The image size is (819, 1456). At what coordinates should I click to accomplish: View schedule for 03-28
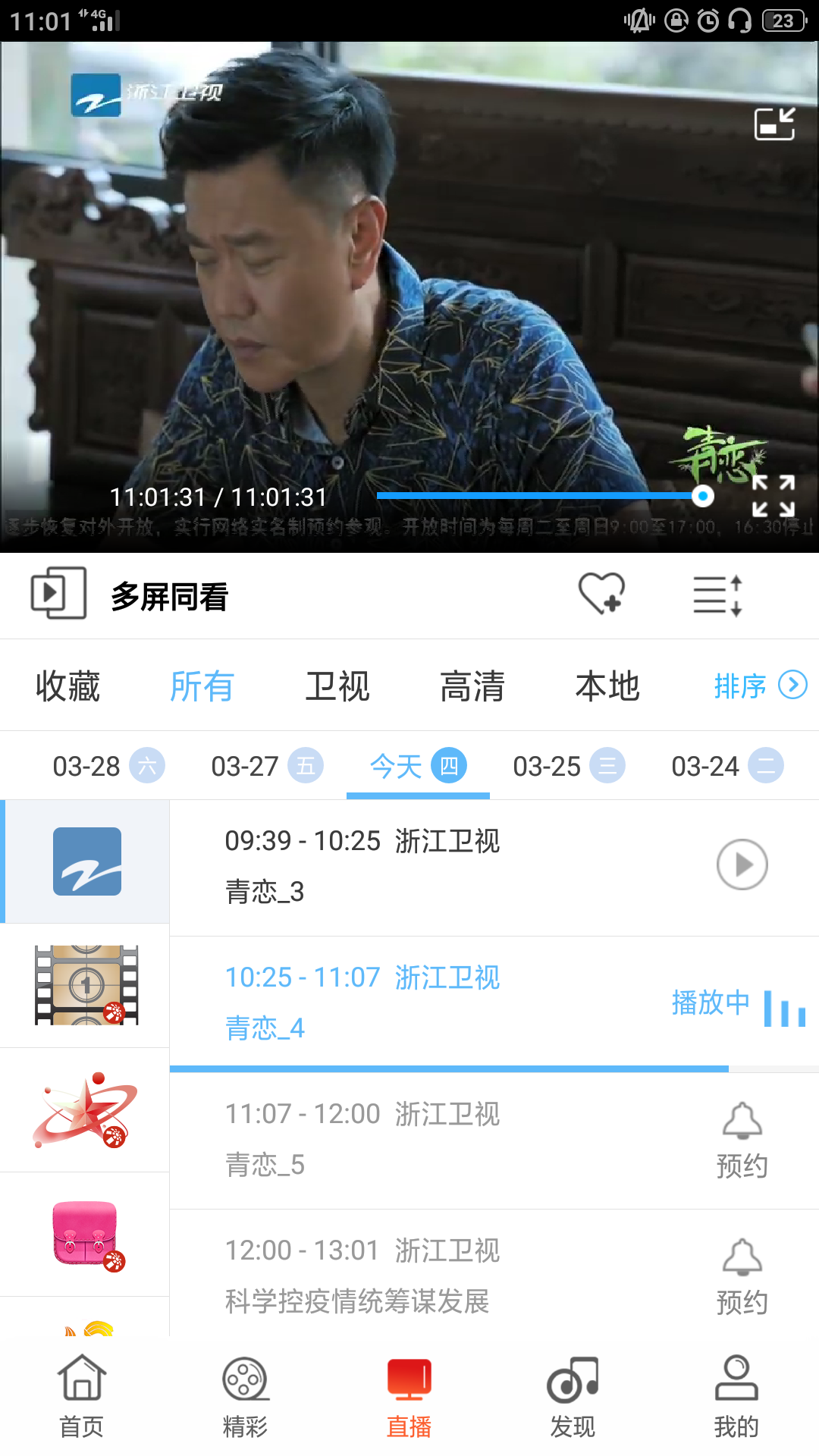tap(108, 766)
